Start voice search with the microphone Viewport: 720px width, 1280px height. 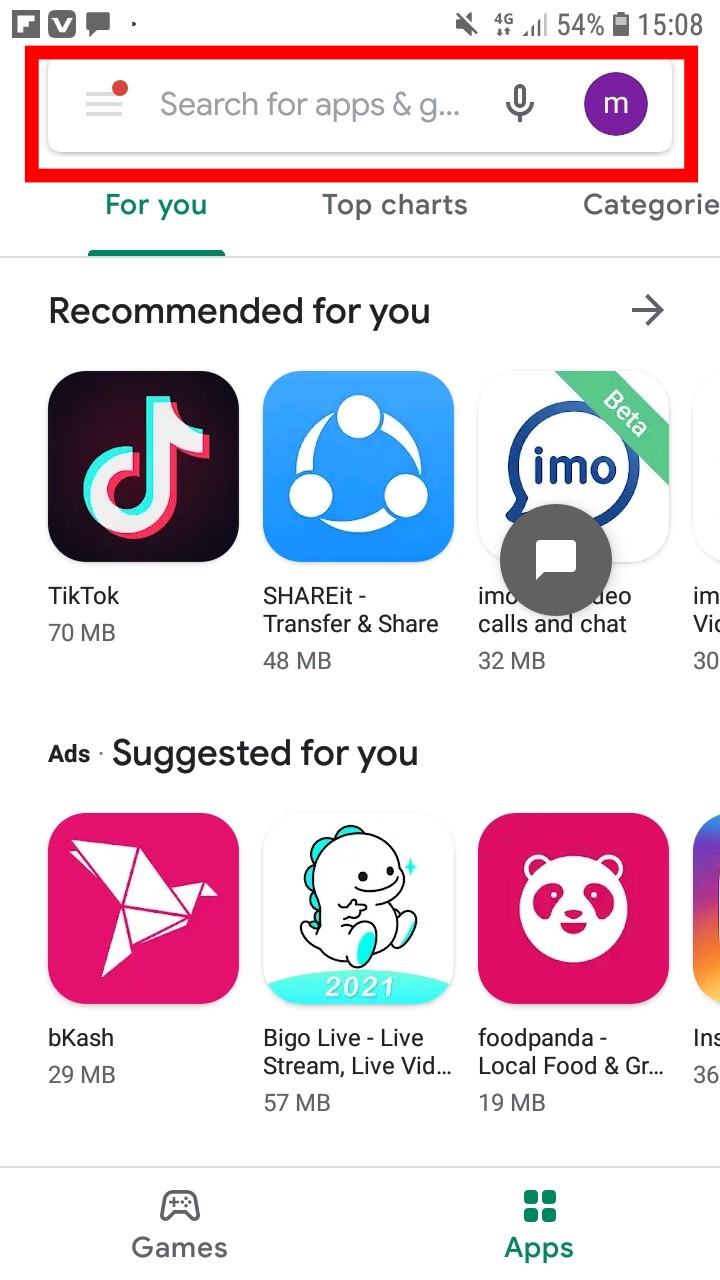click(519, 104)
